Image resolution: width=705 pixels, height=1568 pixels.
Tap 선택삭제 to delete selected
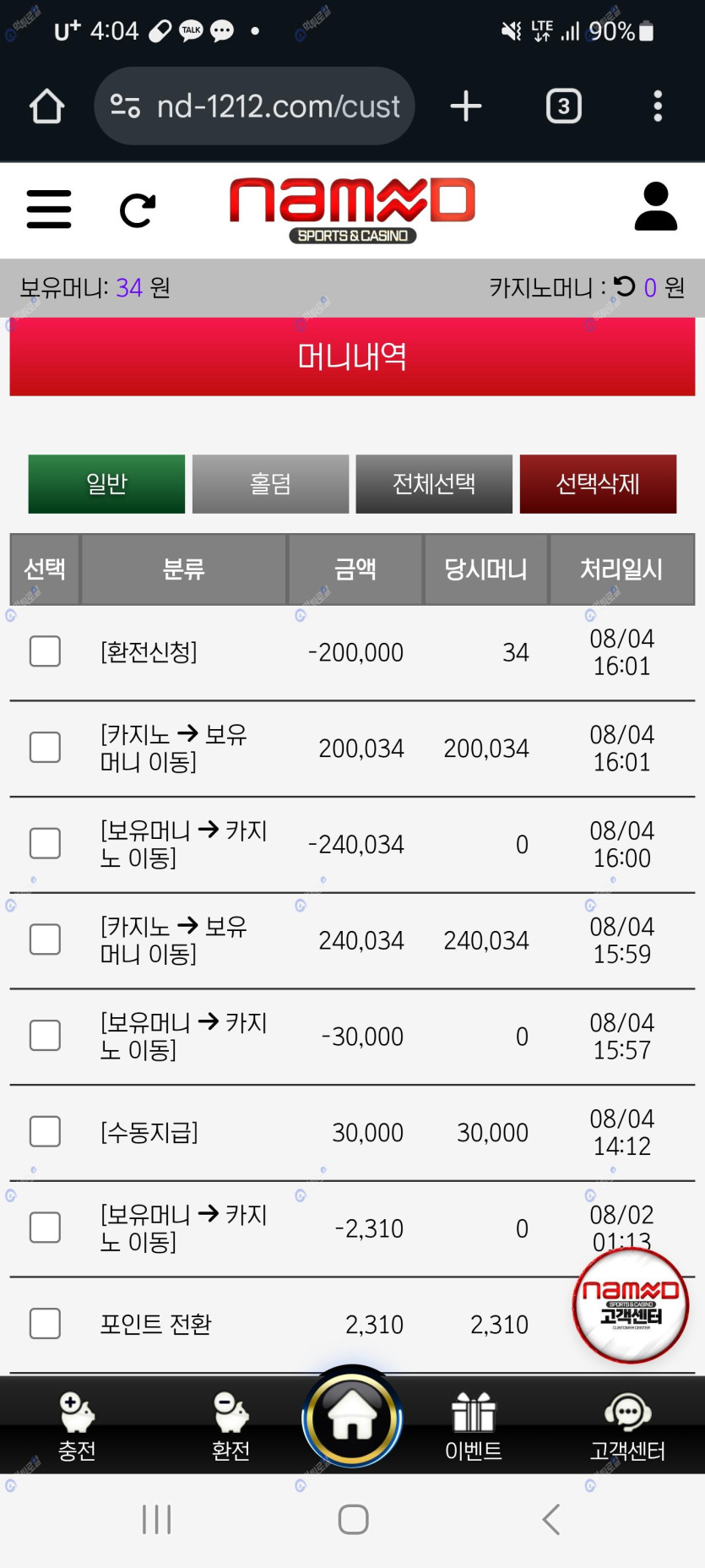pyautogui.click(x=598, y=484)
